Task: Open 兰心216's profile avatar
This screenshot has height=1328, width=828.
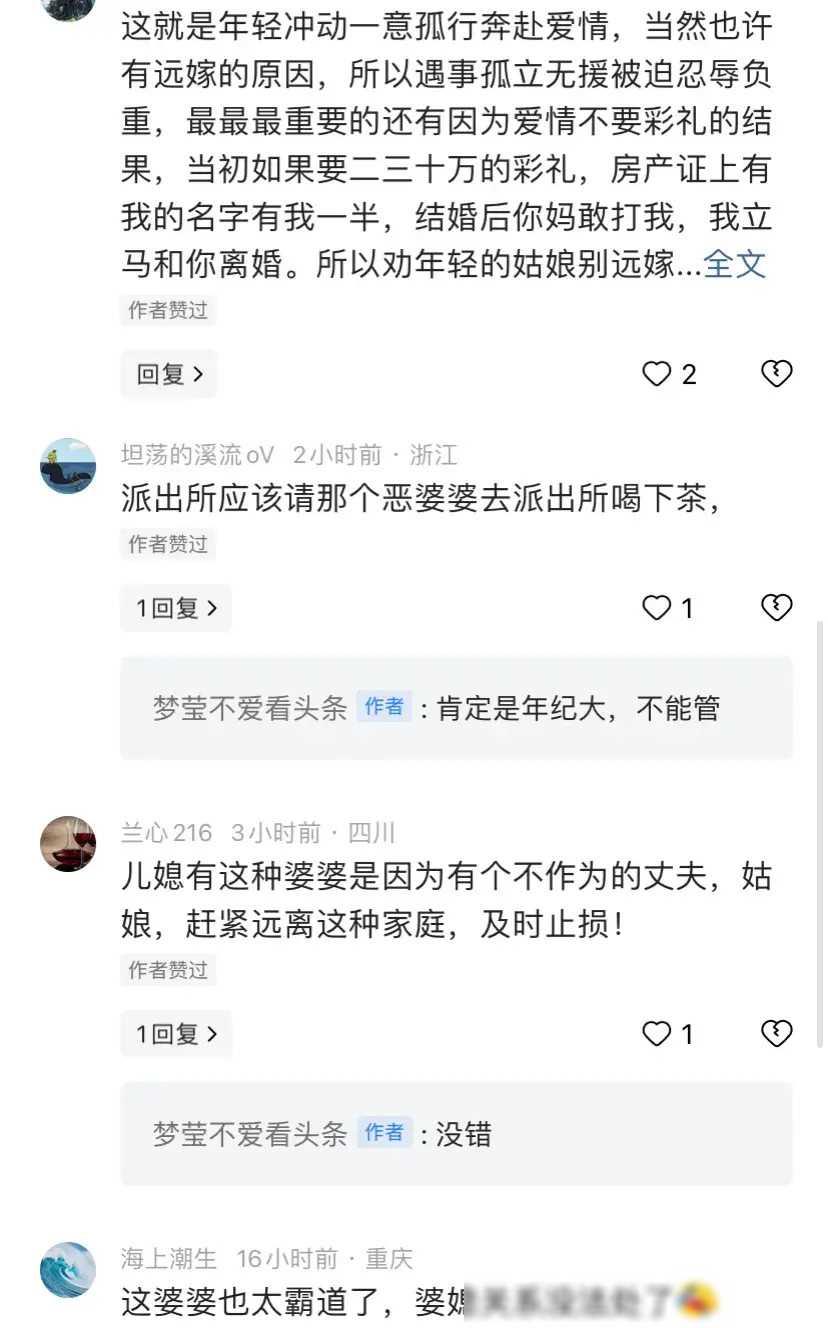Action: coord(68,844)
